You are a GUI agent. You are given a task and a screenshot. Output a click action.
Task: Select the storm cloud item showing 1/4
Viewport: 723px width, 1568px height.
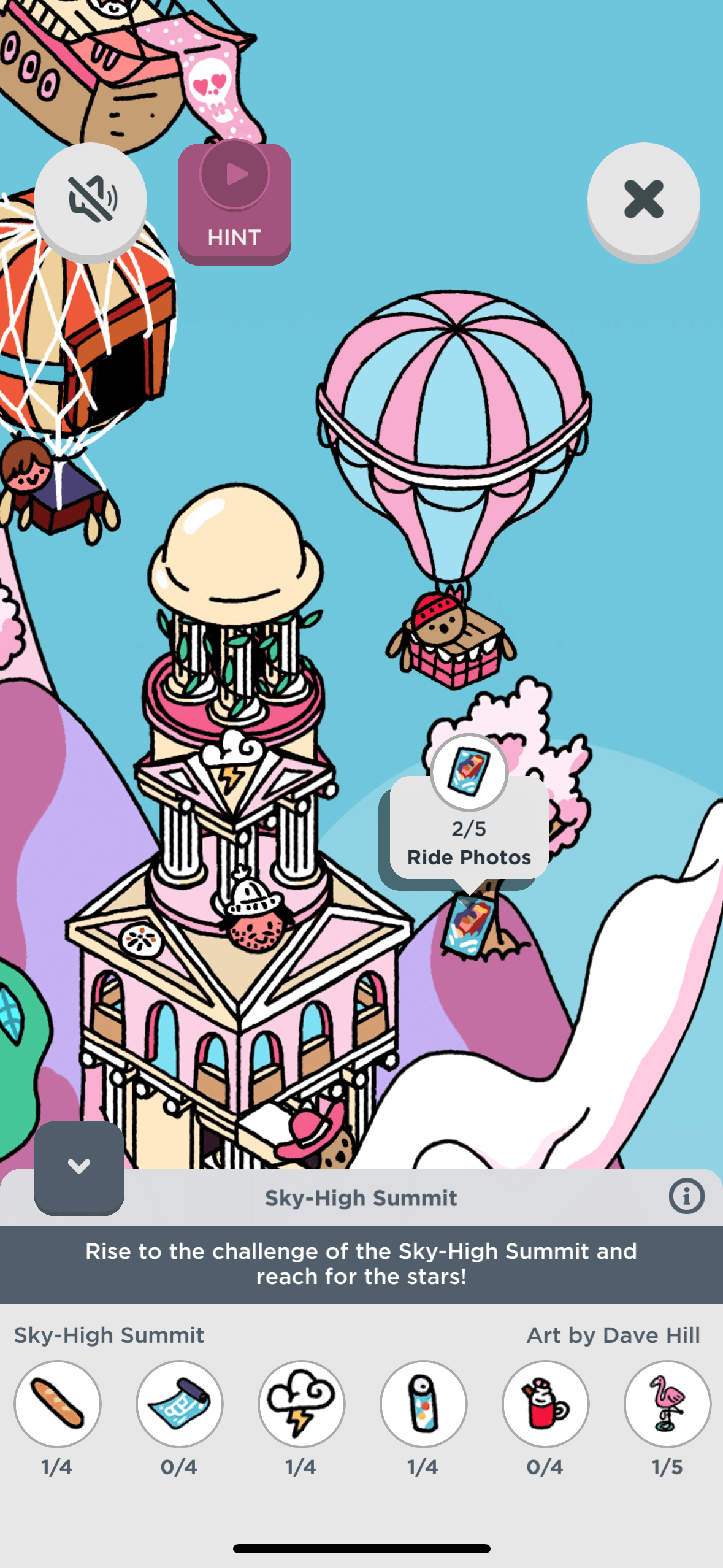pyautogui.click(x=301, y=1404)
